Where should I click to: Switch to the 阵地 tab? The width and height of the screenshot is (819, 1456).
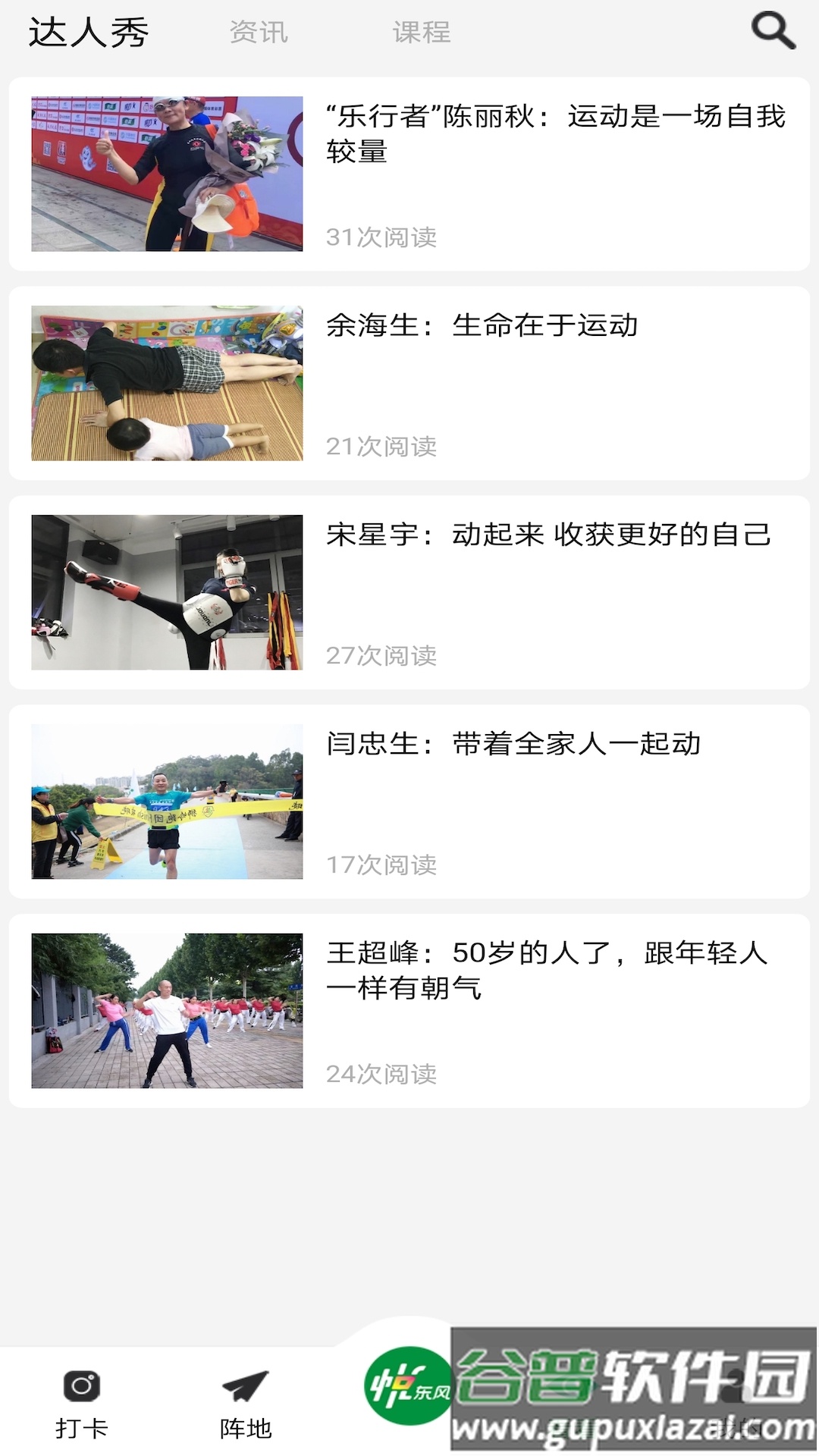click(246, 1404)
